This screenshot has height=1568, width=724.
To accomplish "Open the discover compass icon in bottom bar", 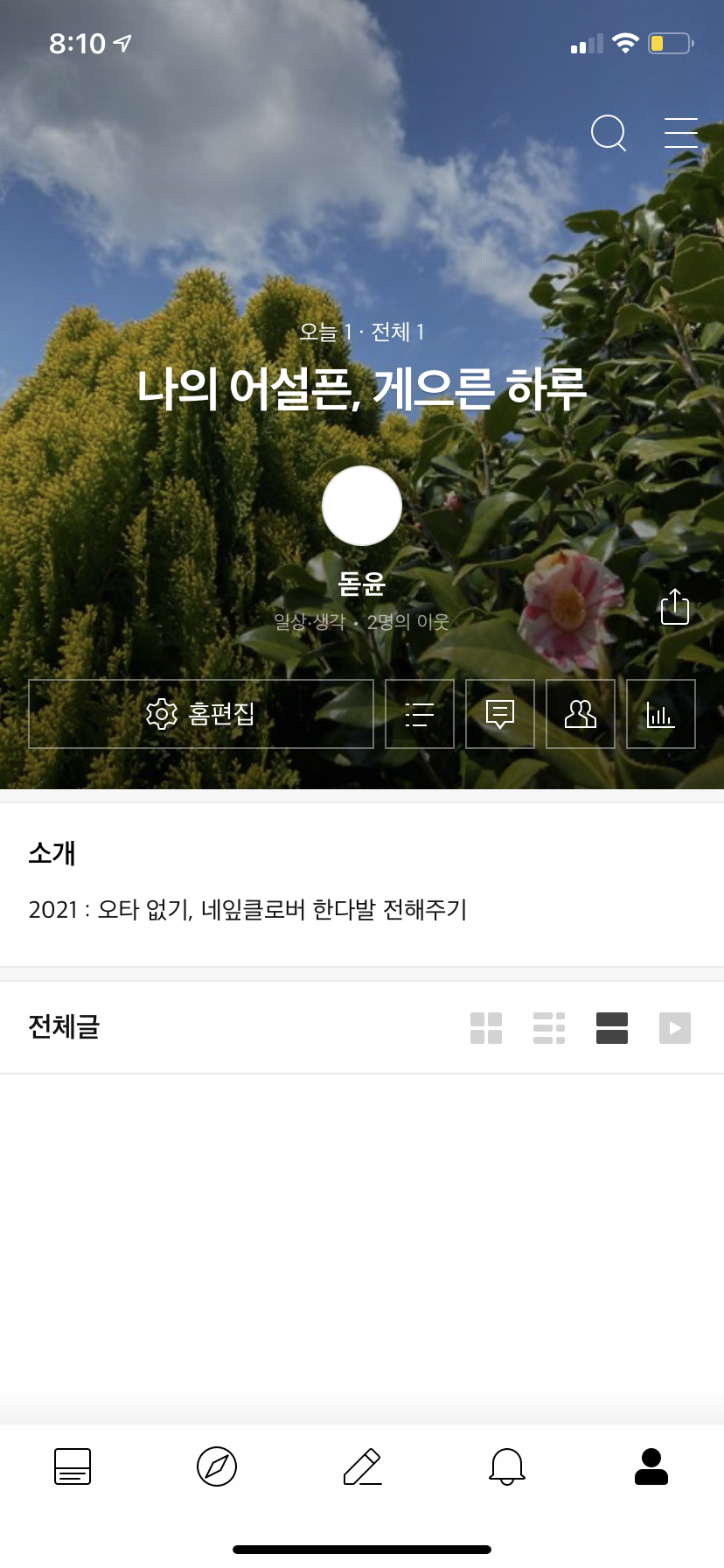I will 217,1466.
